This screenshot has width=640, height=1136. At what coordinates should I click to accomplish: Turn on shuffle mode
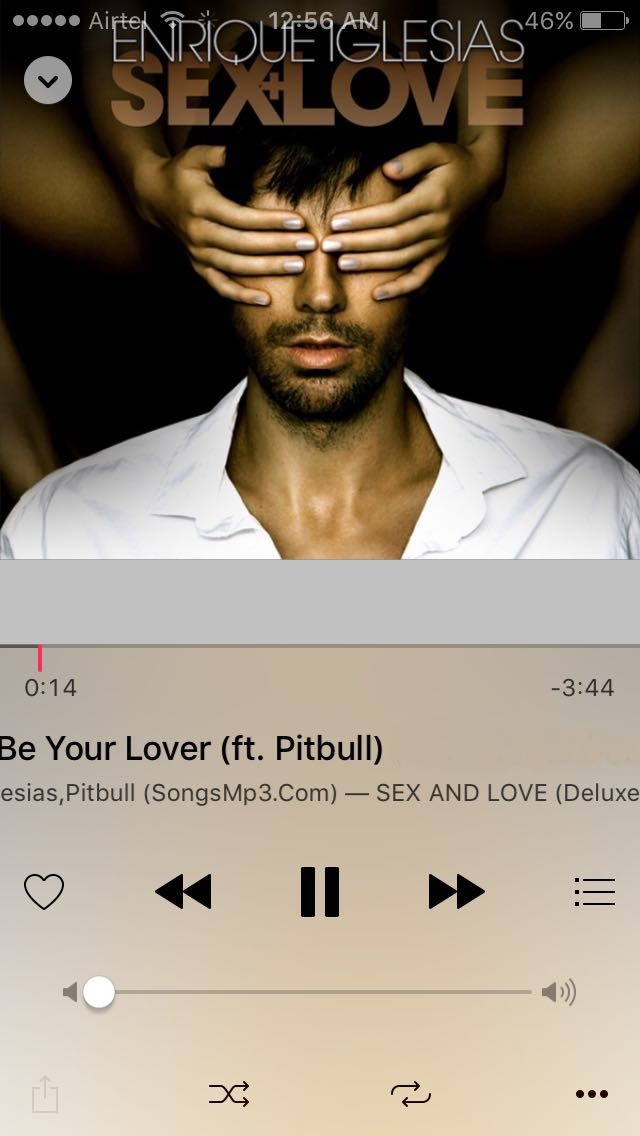tap(229, 1094)
